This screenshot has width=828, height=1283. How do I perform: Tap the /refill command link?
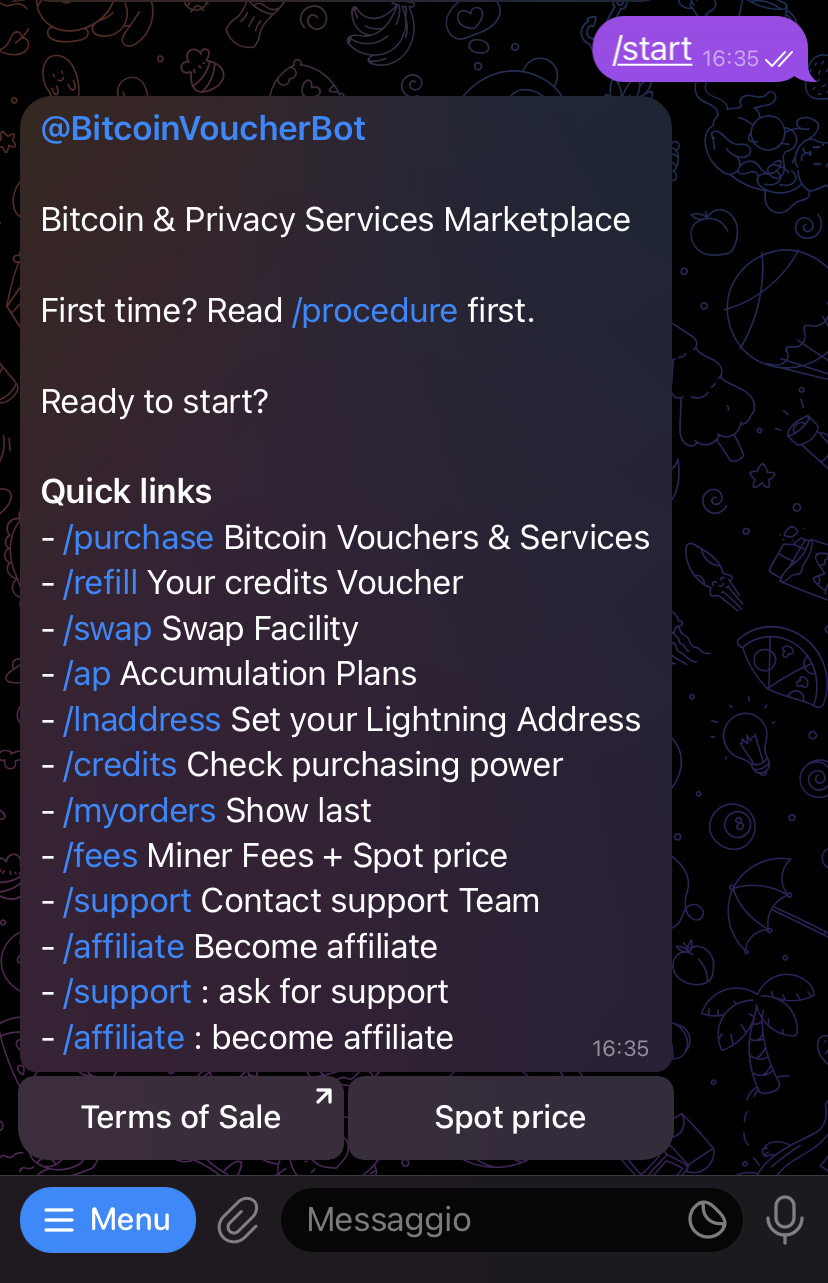point(100,583)
